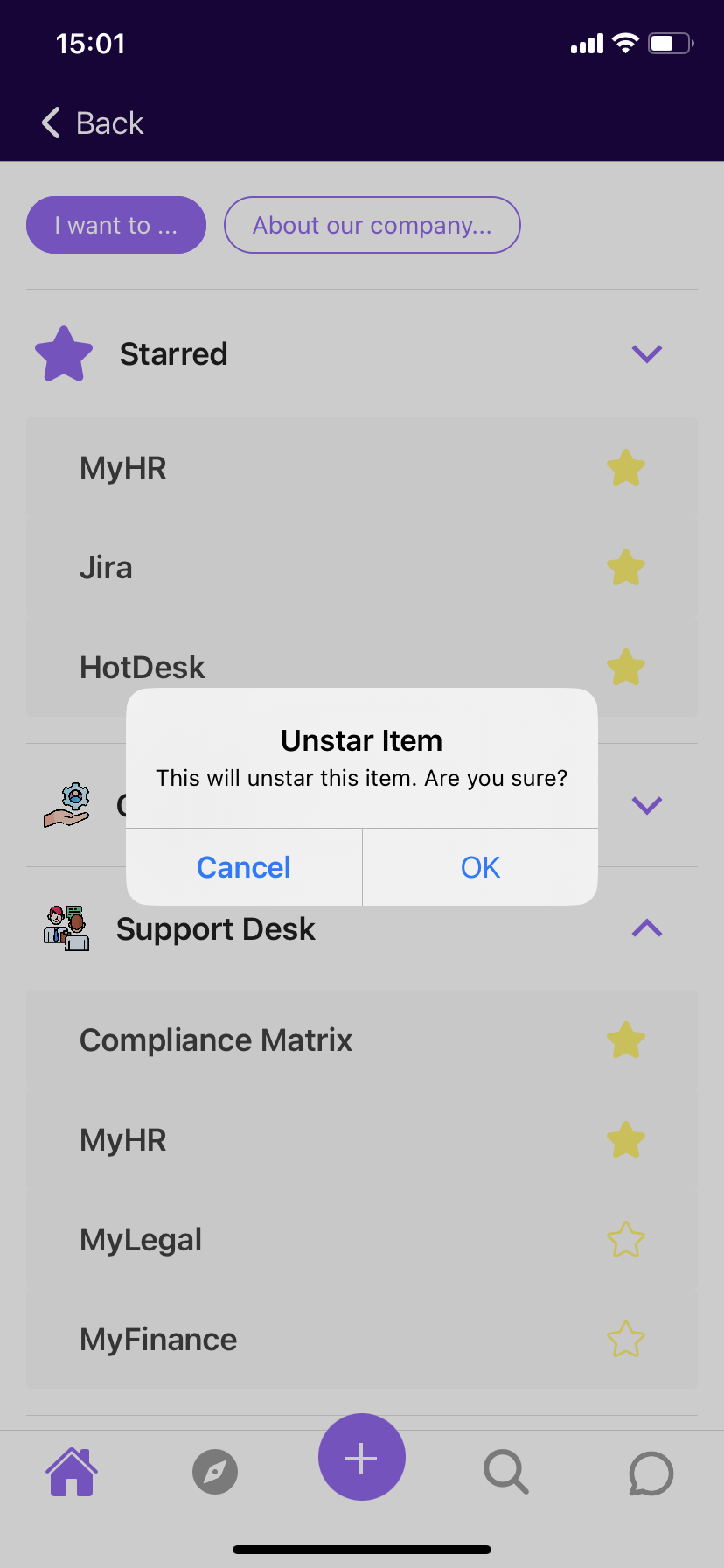724x1568 pixels.
Task: Open MyFinance under Support Desk
Action: click(158, 1340)
